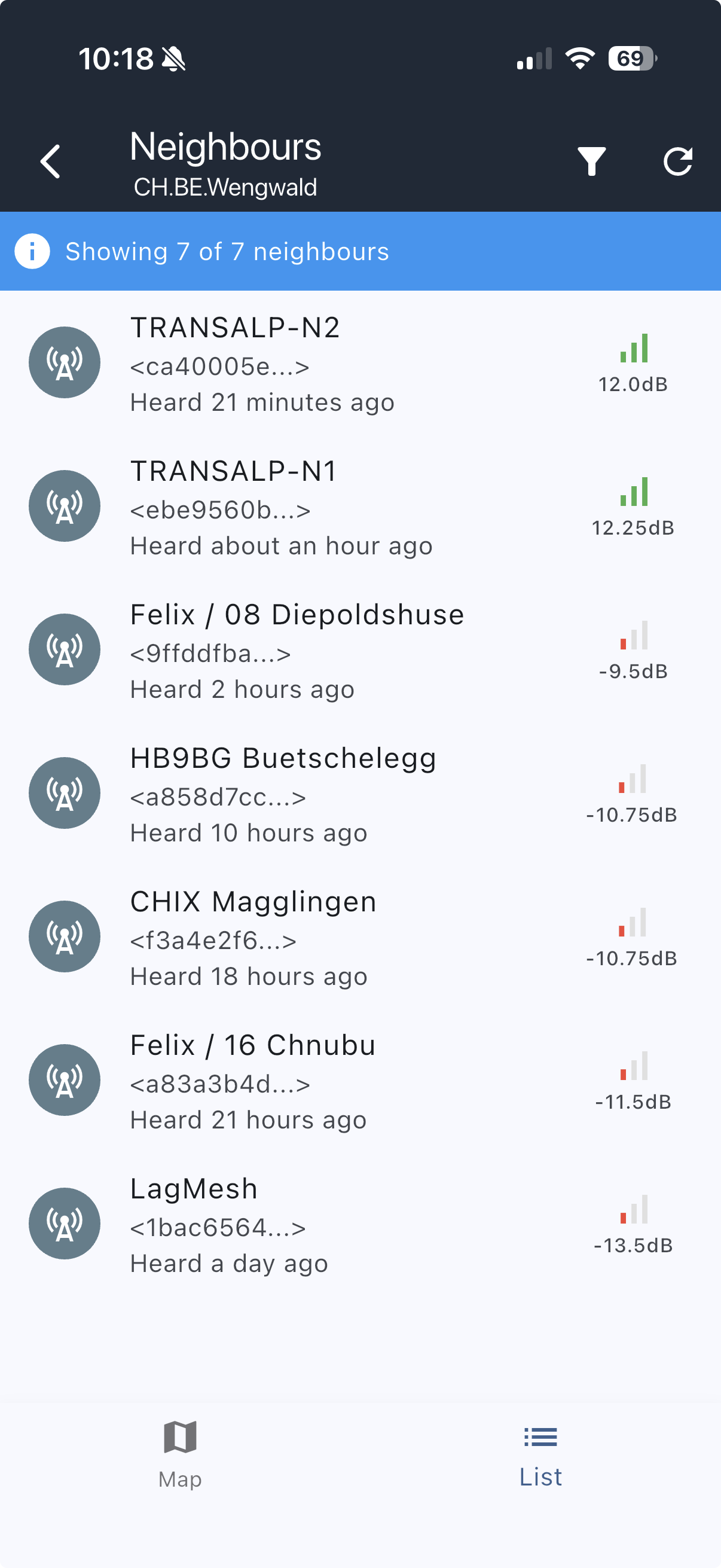Open Felix / 16 Chnubu neighbour

click(x=359, y=1081)
